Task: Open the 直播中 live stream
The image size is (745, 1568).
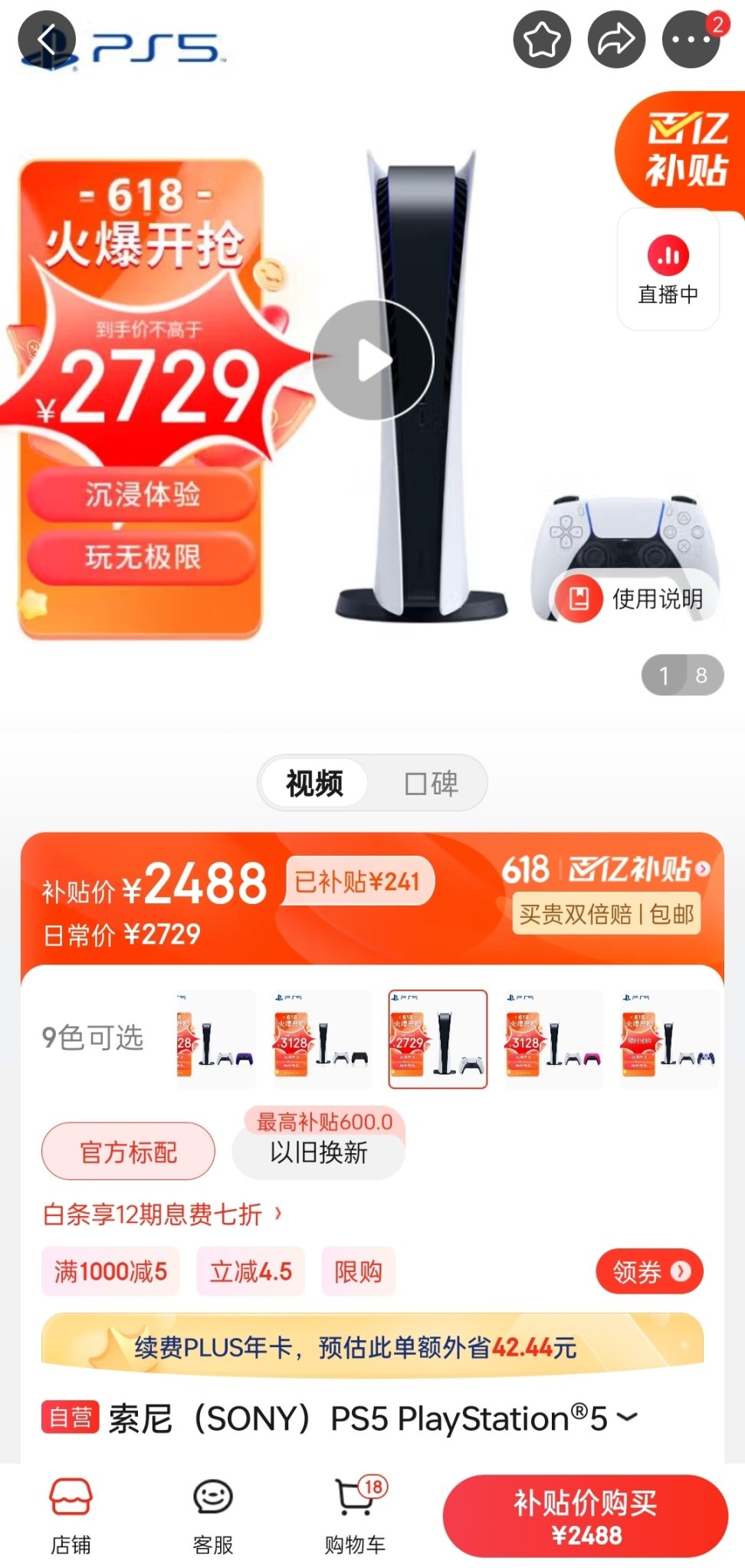Action: [668, 270]
